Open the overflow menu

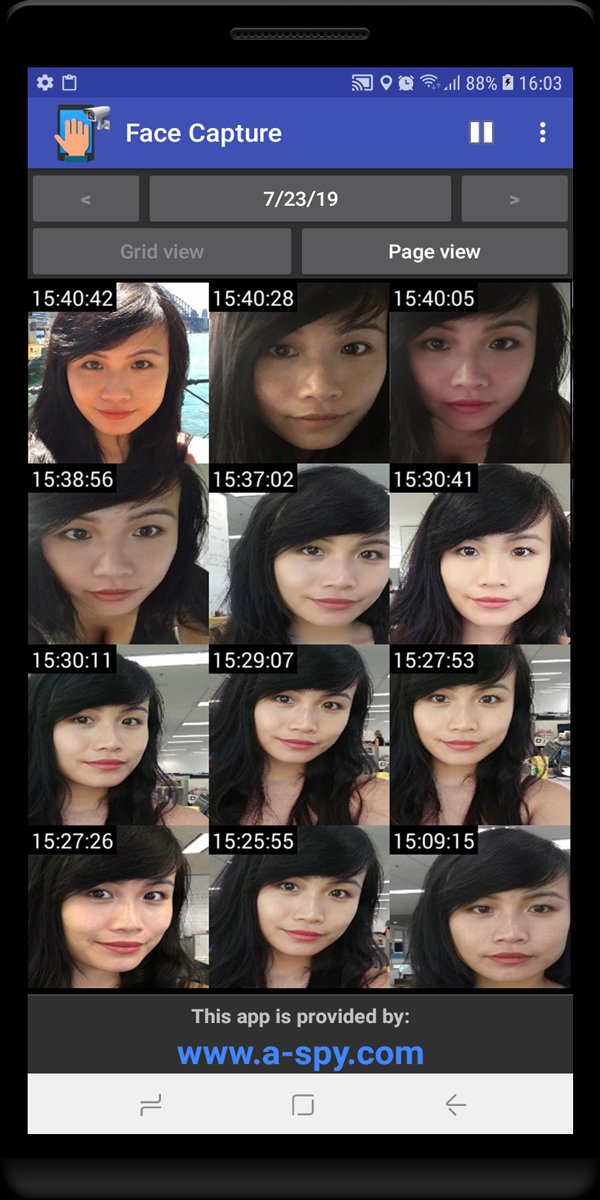click(542, 133)
